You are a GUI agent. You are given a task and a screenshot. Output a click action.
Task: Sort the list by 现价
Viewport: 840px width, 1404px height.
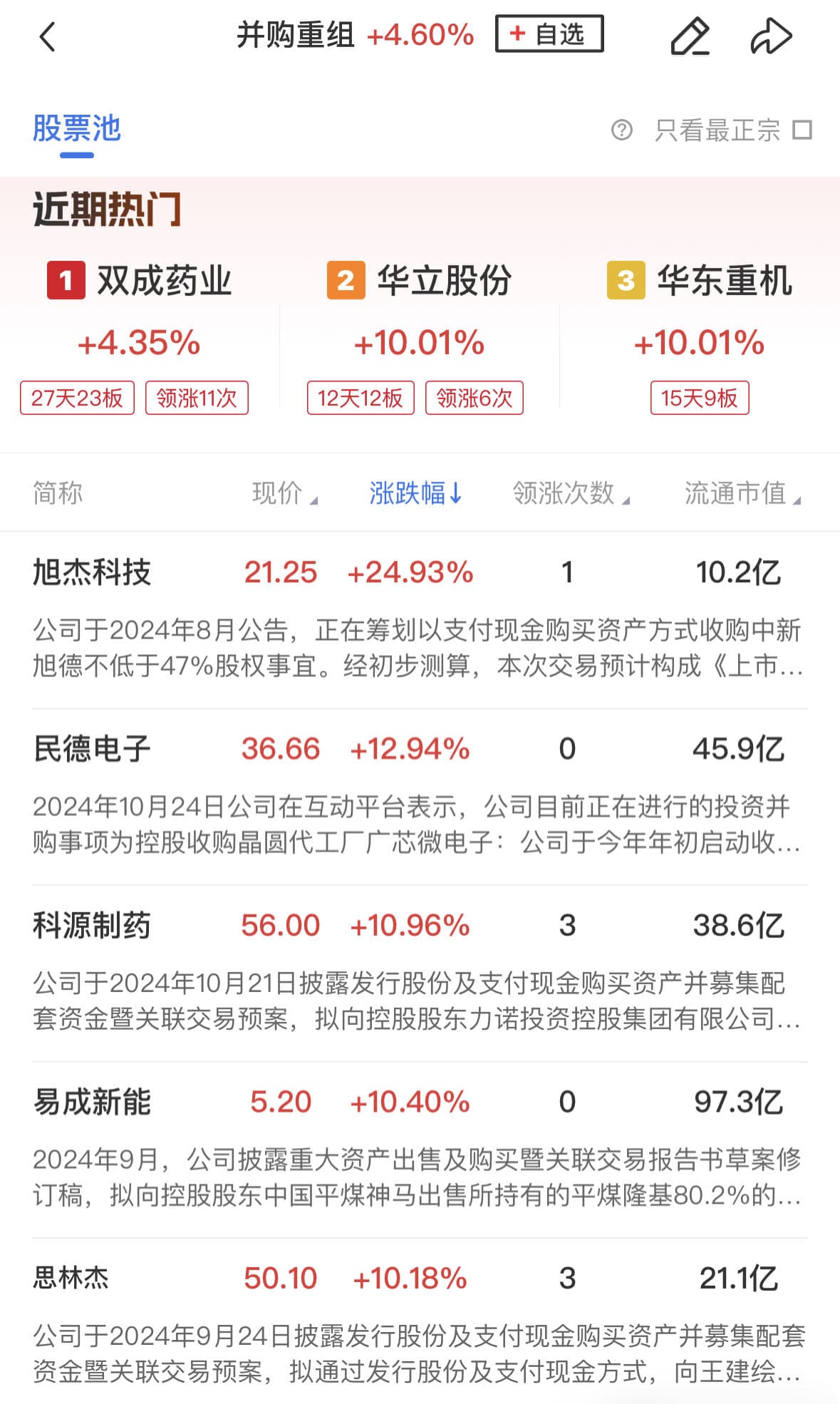pos(284,492)
